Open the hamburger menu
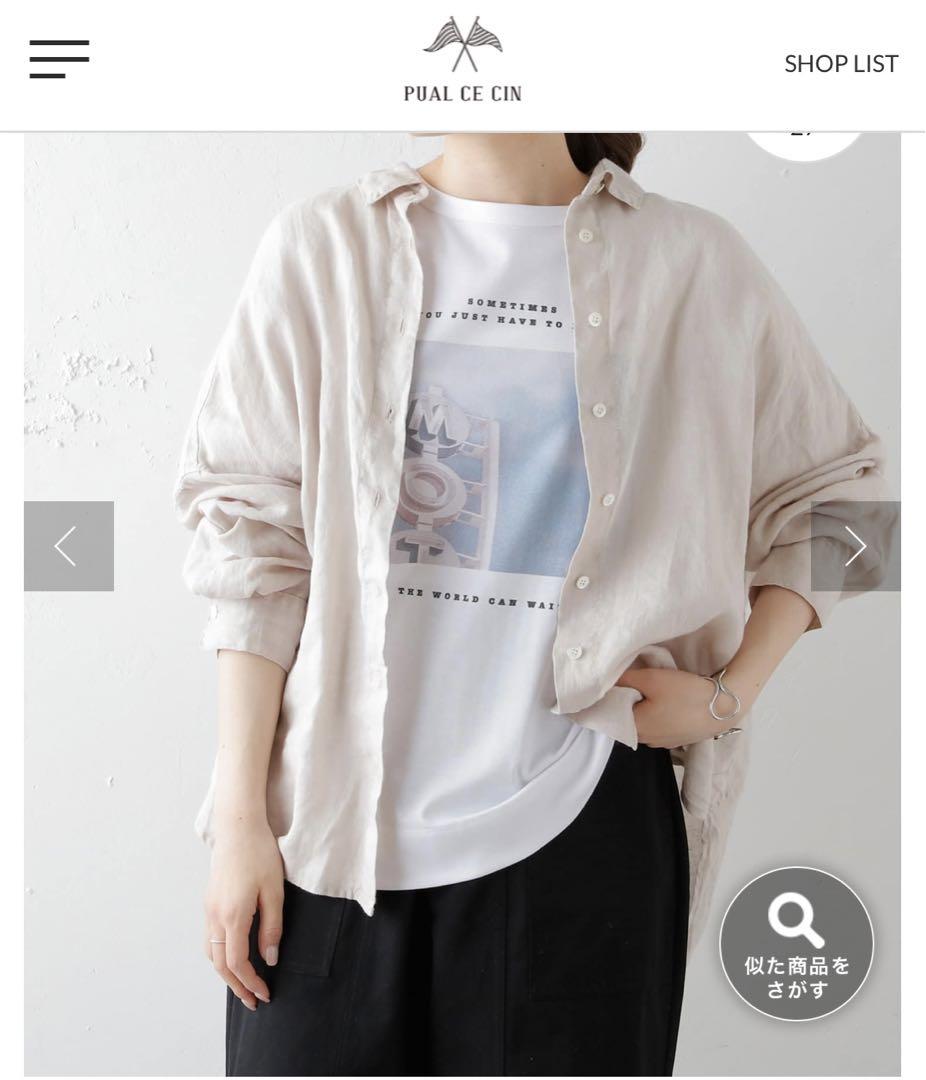926x1080 pixels. (x=59, y=60)
